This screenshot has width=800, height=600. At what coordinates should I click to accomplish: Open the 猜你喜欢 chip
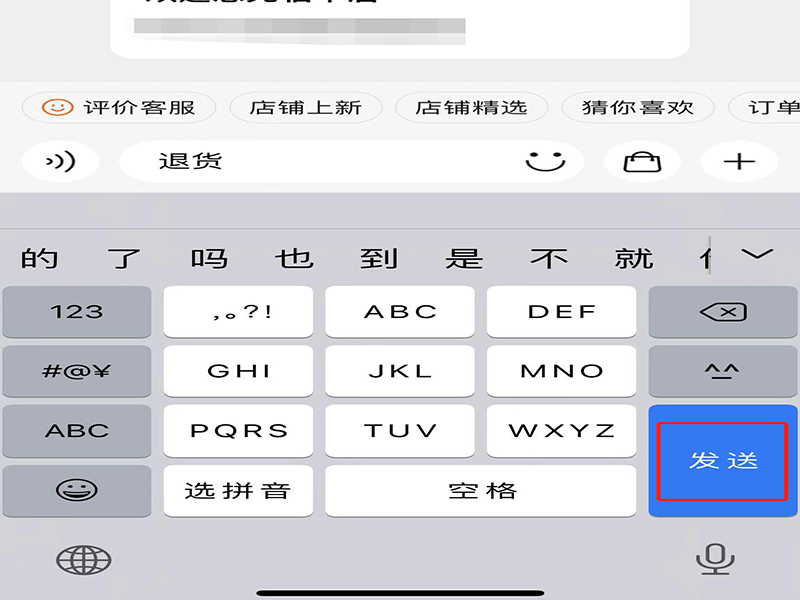click(637, 107)
